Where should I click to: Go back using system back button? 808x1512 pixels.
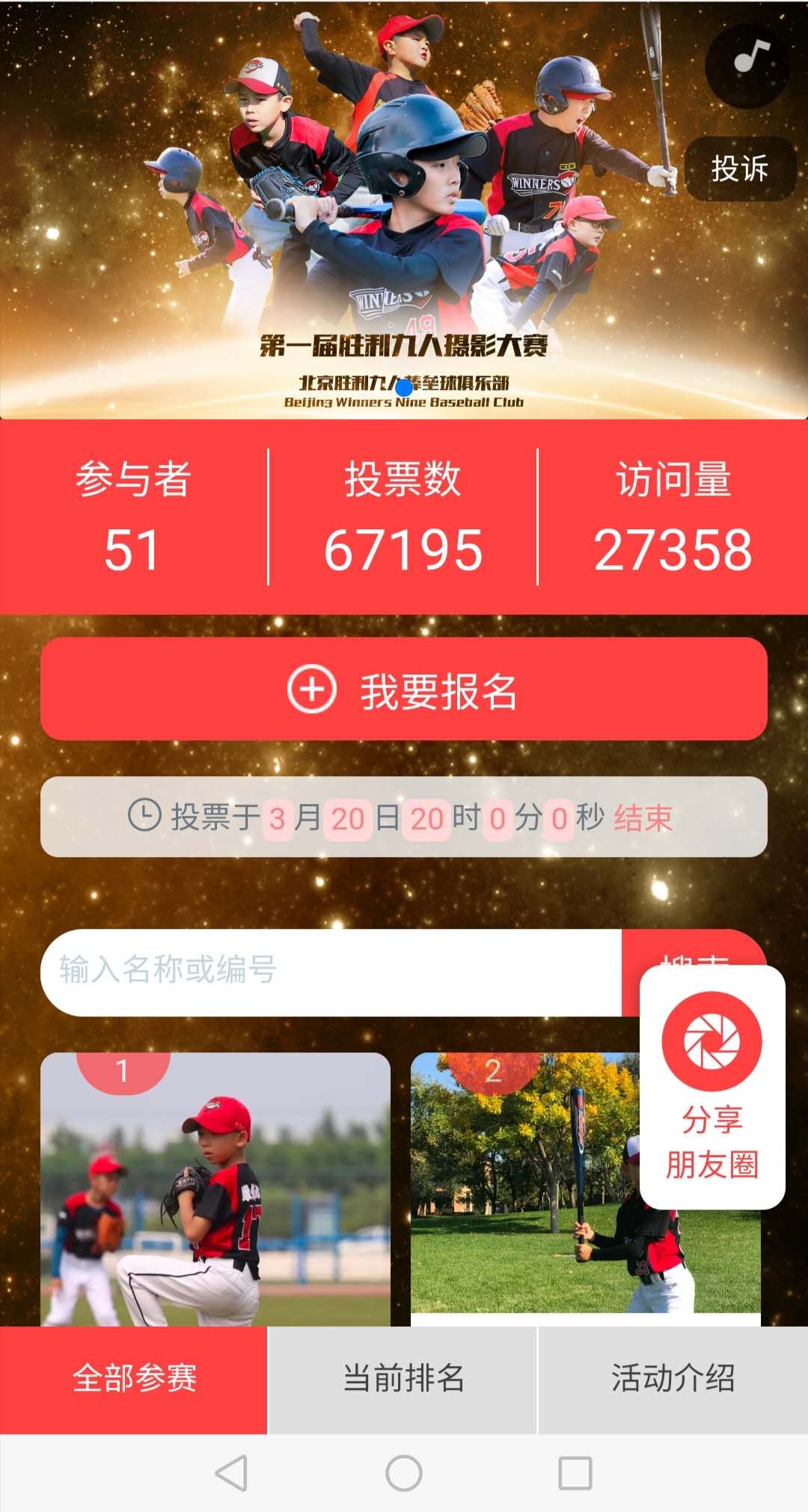[231, 1473]
